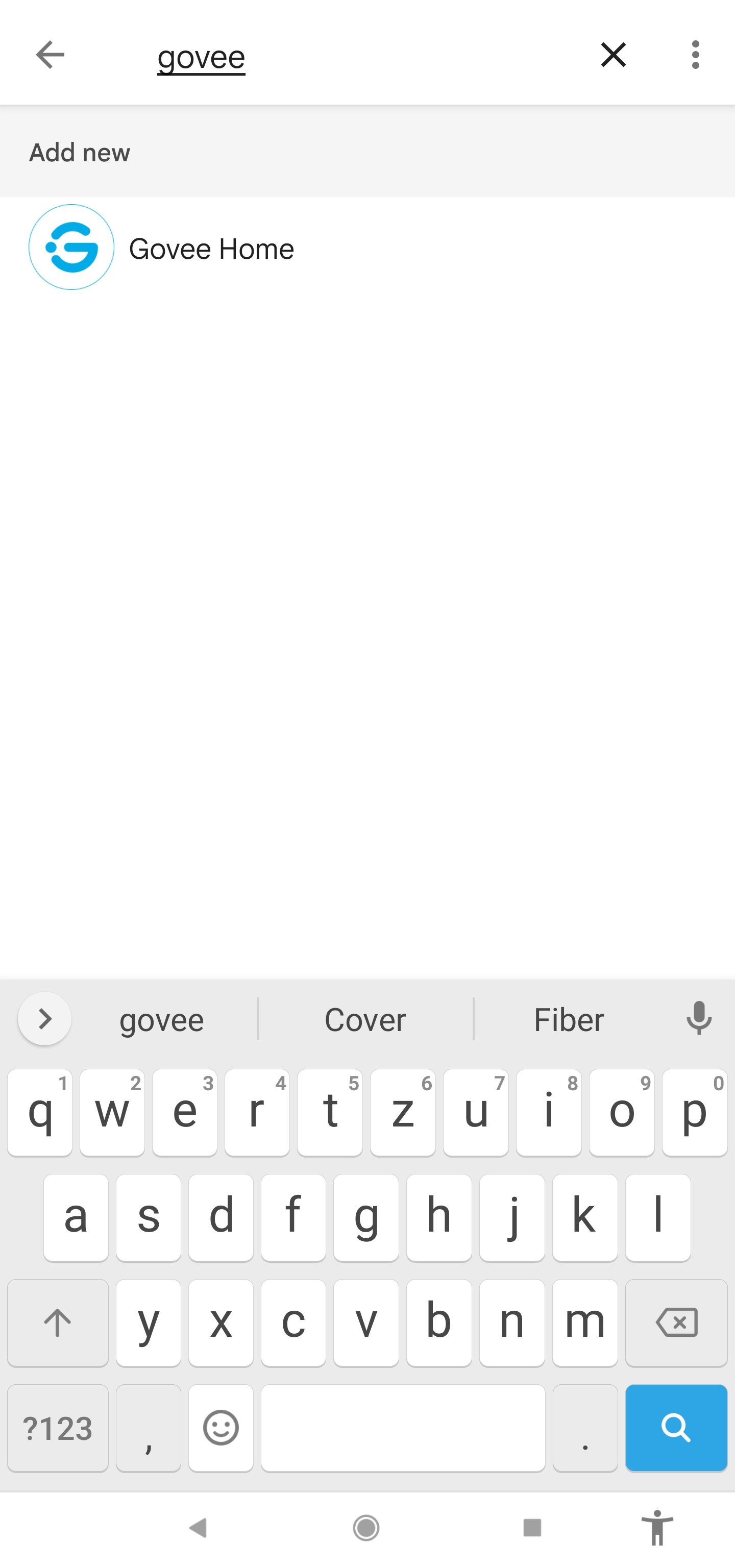Viewport: 735px width, 1568px height.
Task: Choose the 'Fiber' keyboard suggestion
Action: (568, 1020)
